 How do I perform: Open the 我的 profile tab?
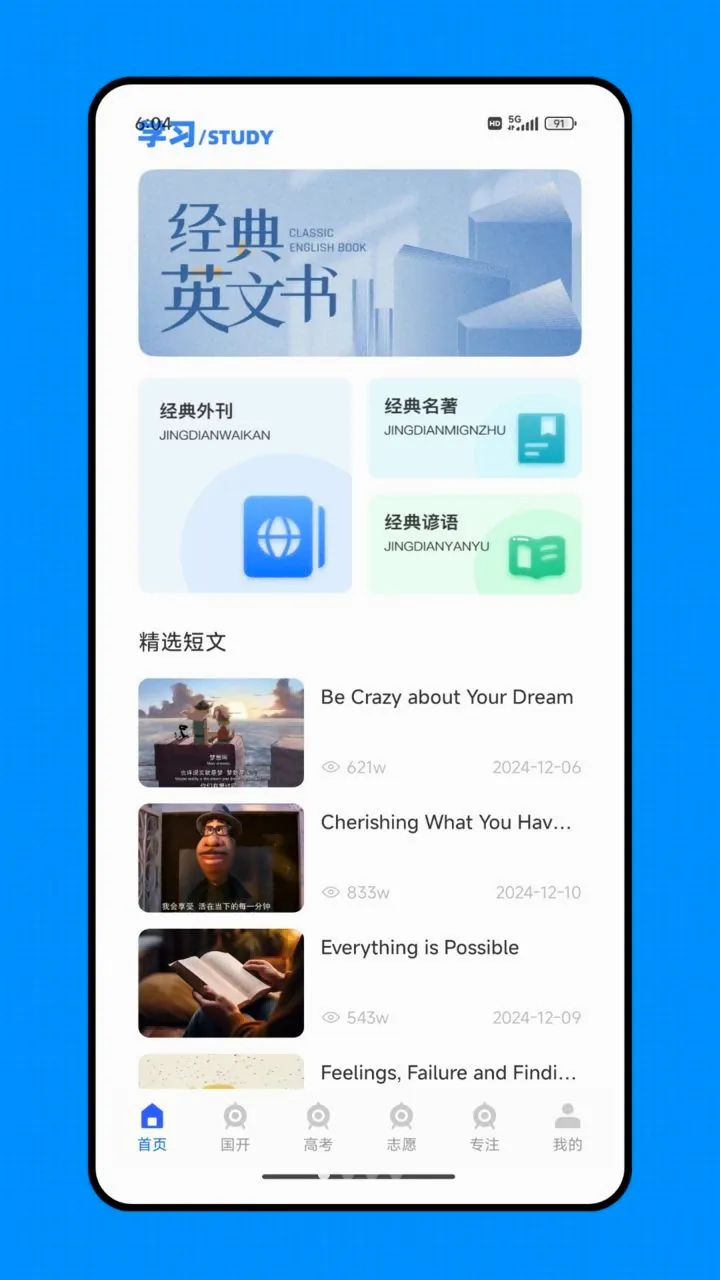[567, 1128]
